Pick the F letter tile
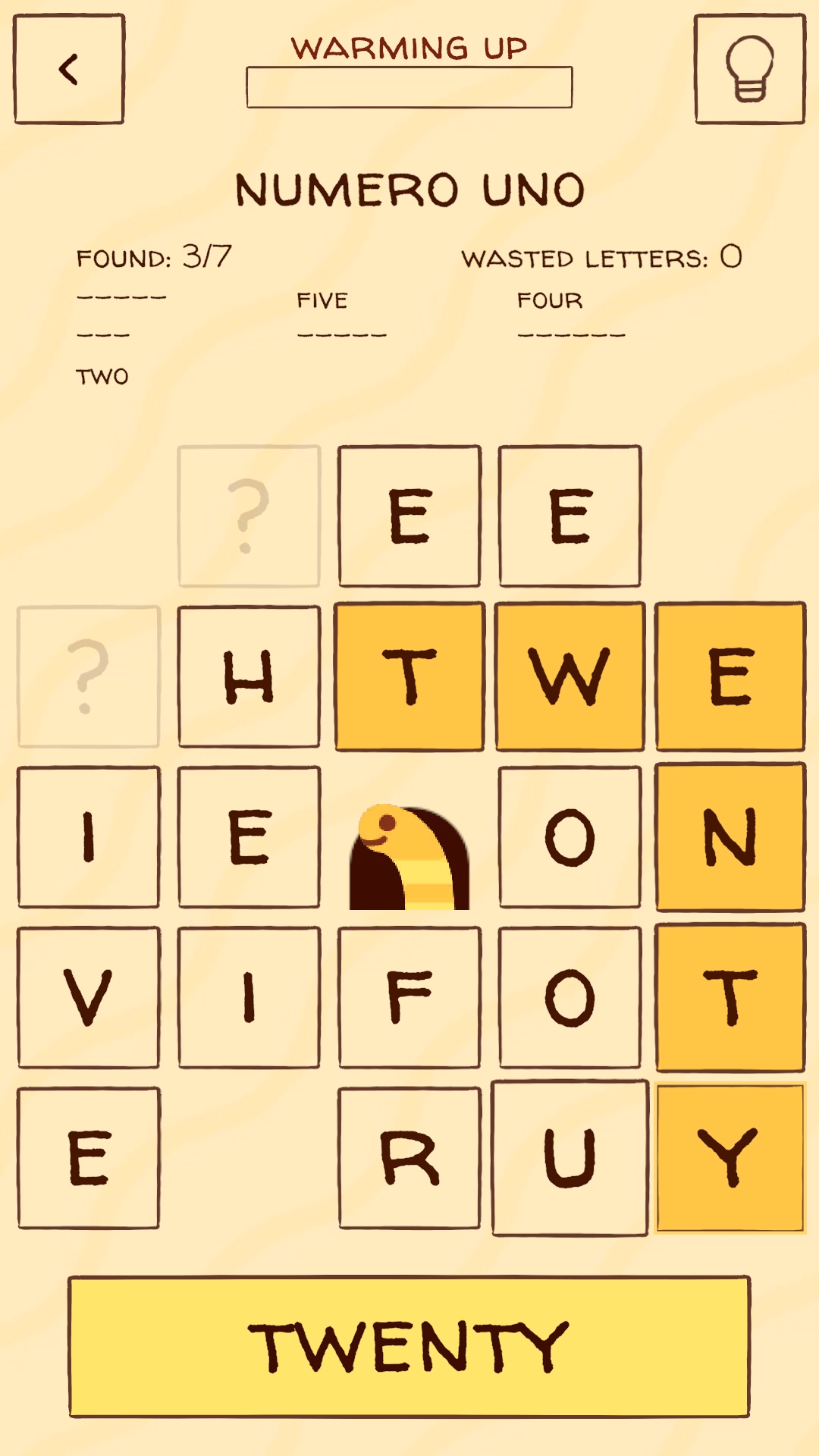The width and height of the screenshot is (819, 1456). coord(409,997)
